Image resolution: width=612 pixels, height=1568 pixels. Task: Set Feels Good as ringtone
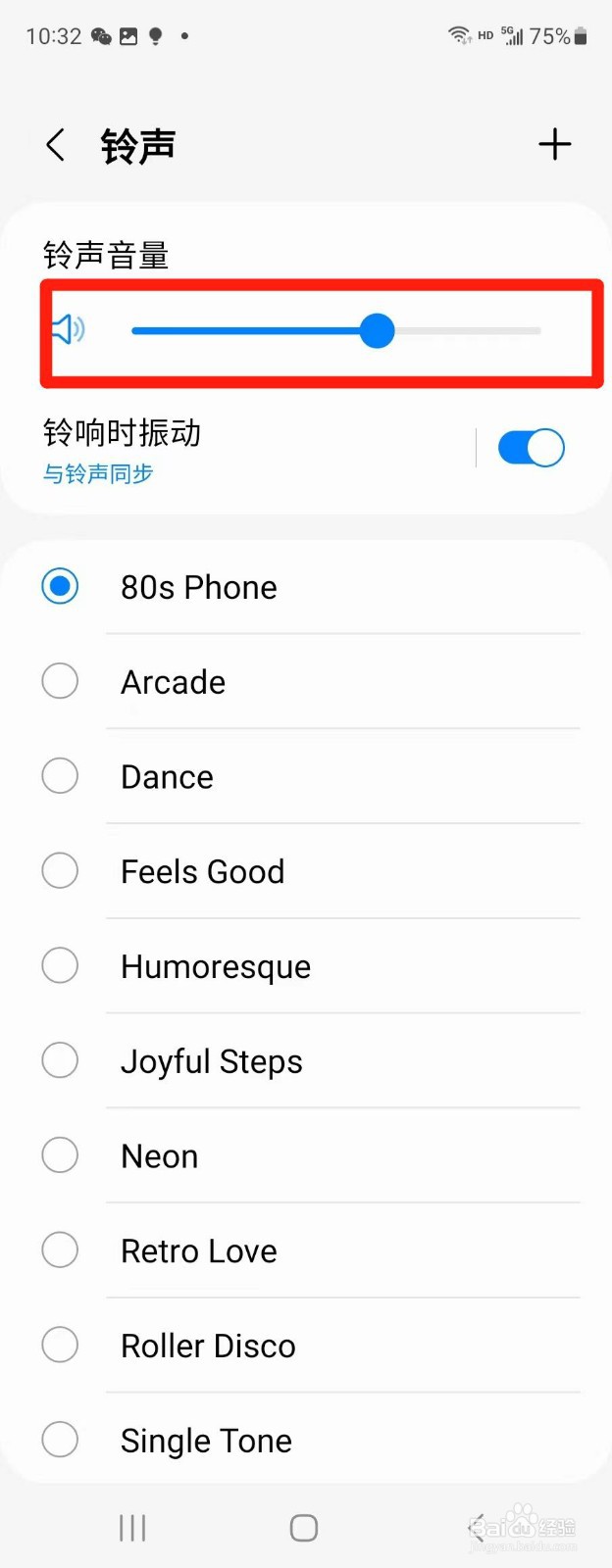point(202,871)
